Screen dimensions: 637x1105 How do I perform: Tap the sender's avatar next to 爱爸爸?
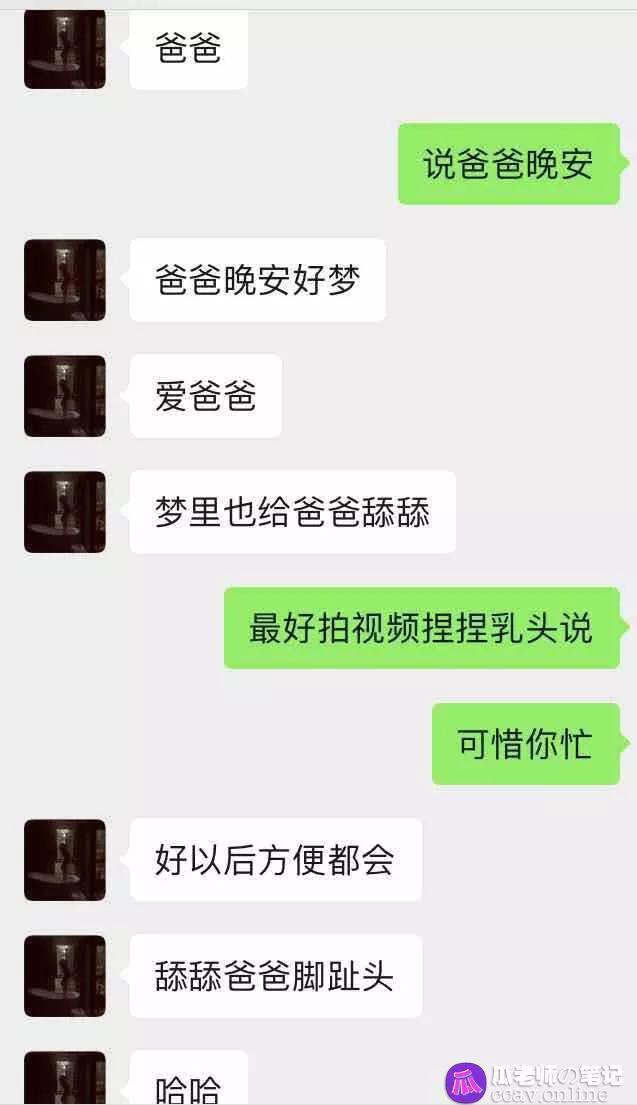click(65, 396)
